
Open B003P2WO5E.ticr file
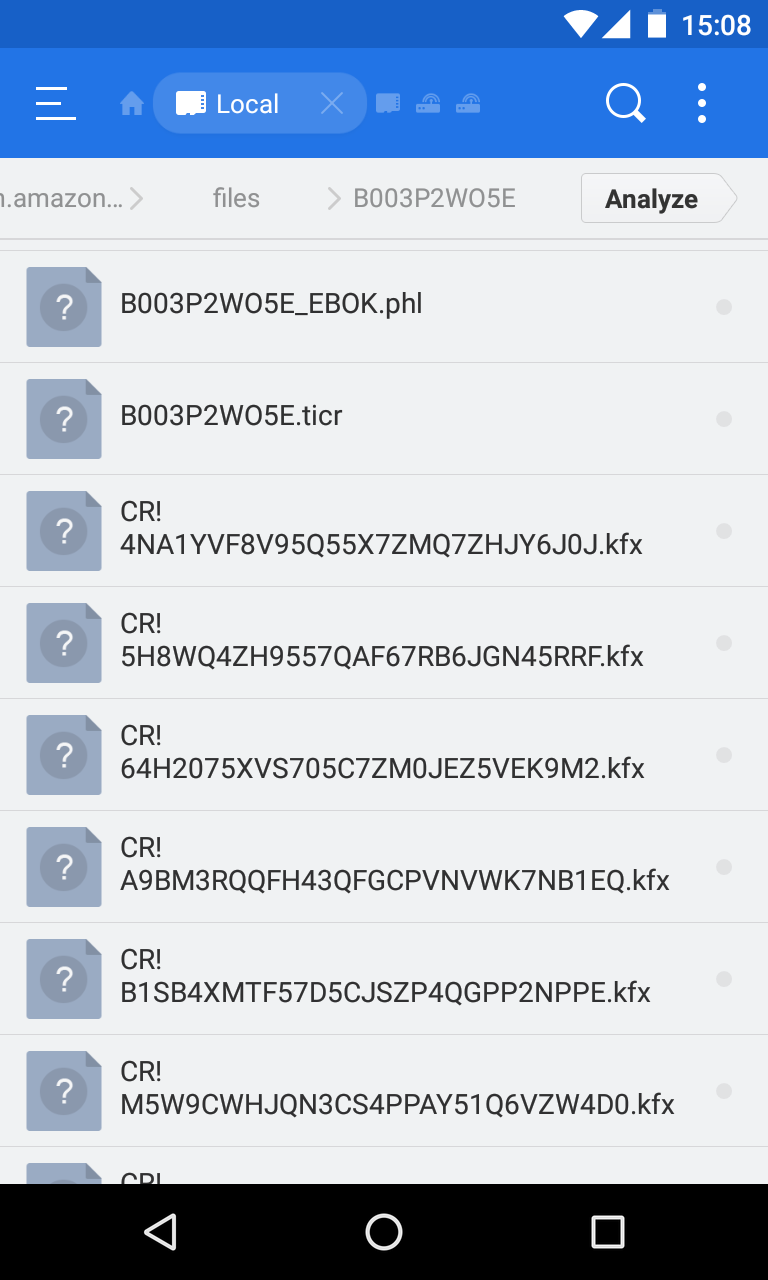pos(231,416)
